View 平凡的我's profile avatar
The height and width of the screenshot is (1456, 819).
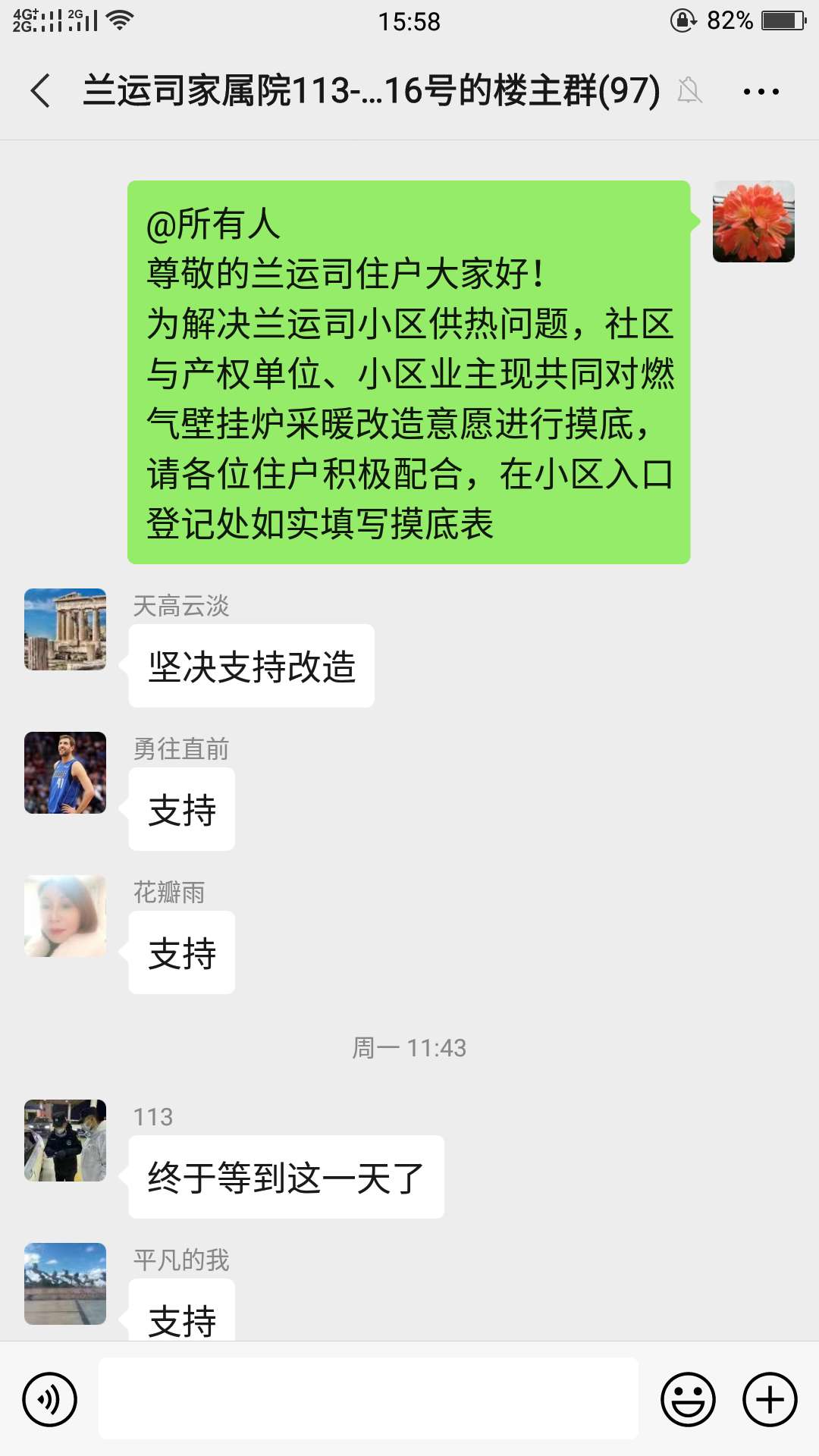tap(65, 1284)
